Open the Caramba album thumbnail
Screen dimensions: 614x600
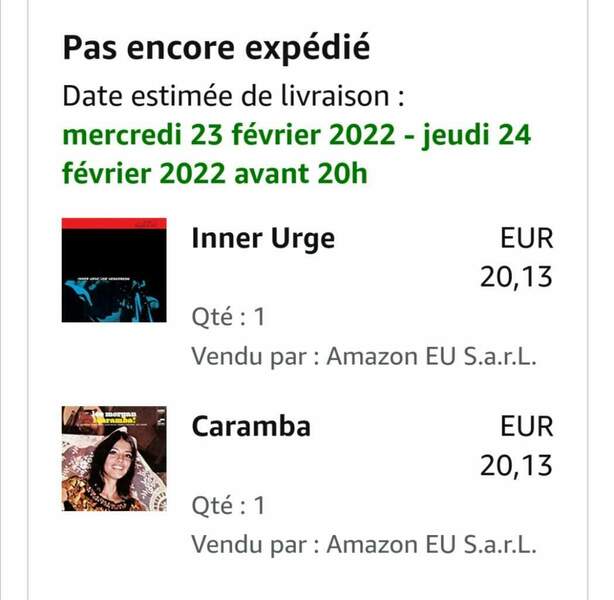pos(114,458)
